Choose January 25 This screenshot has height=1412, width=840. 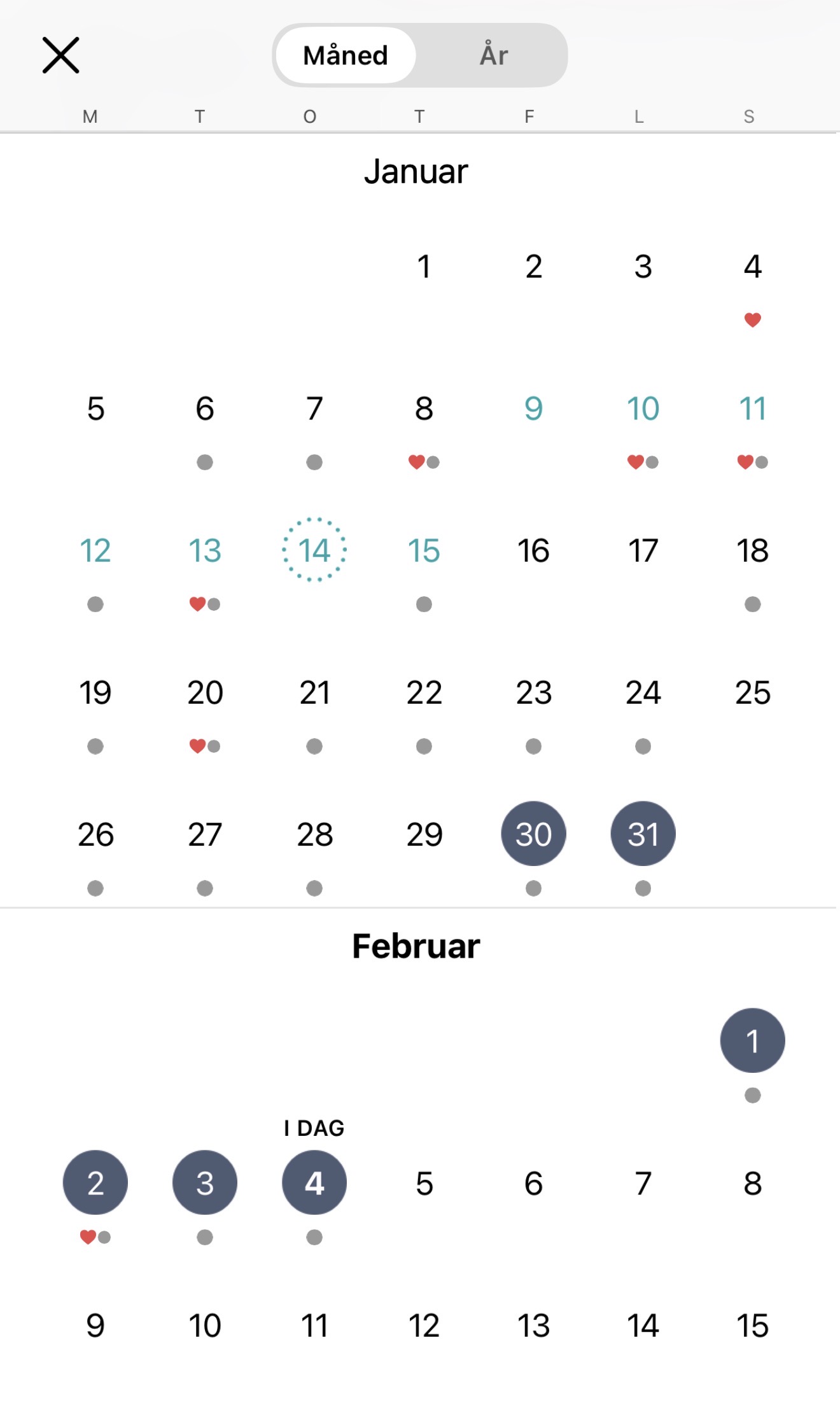click(x=752, y=692)
